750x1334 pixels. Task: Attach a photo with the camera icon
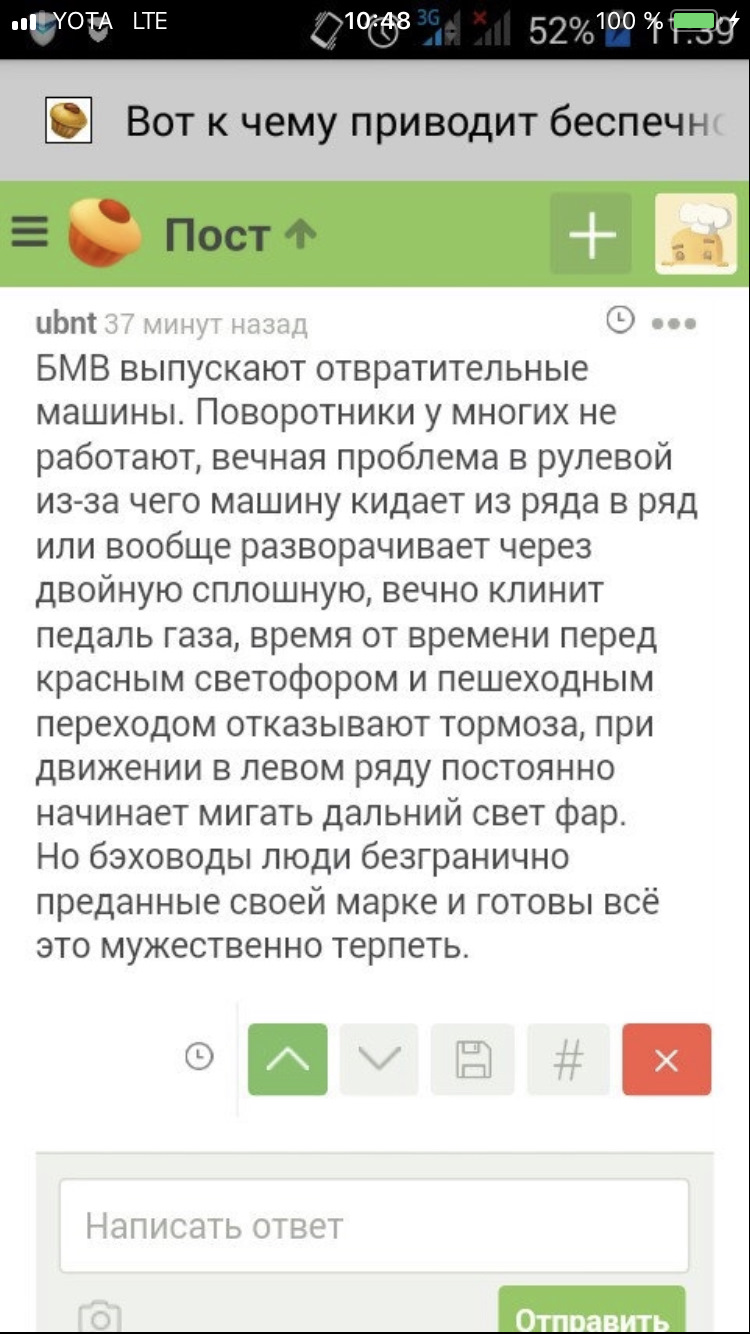99,1318
